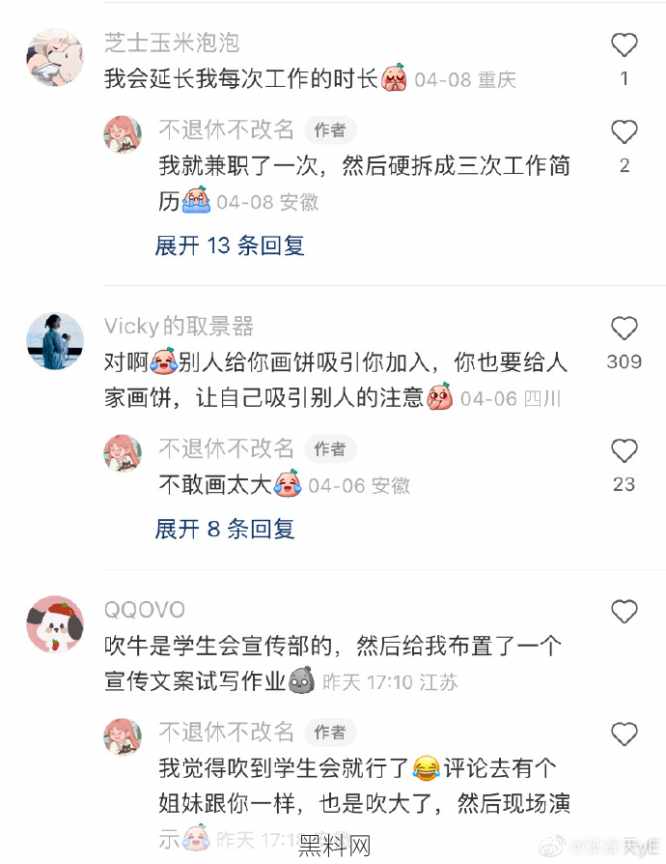Open 芝士玉米泡泡 username
Screen dimensions: 666x864
pyautogui.click(x=171, y=43)
